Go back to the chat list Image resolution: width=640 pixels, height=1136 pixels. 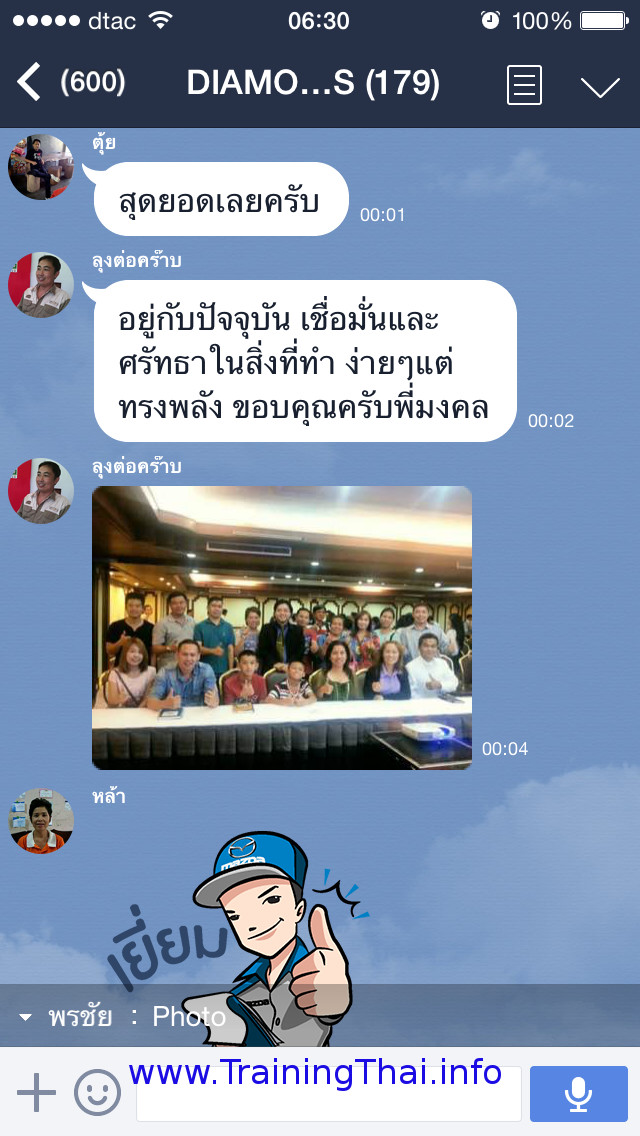click(x=29, y=83)
